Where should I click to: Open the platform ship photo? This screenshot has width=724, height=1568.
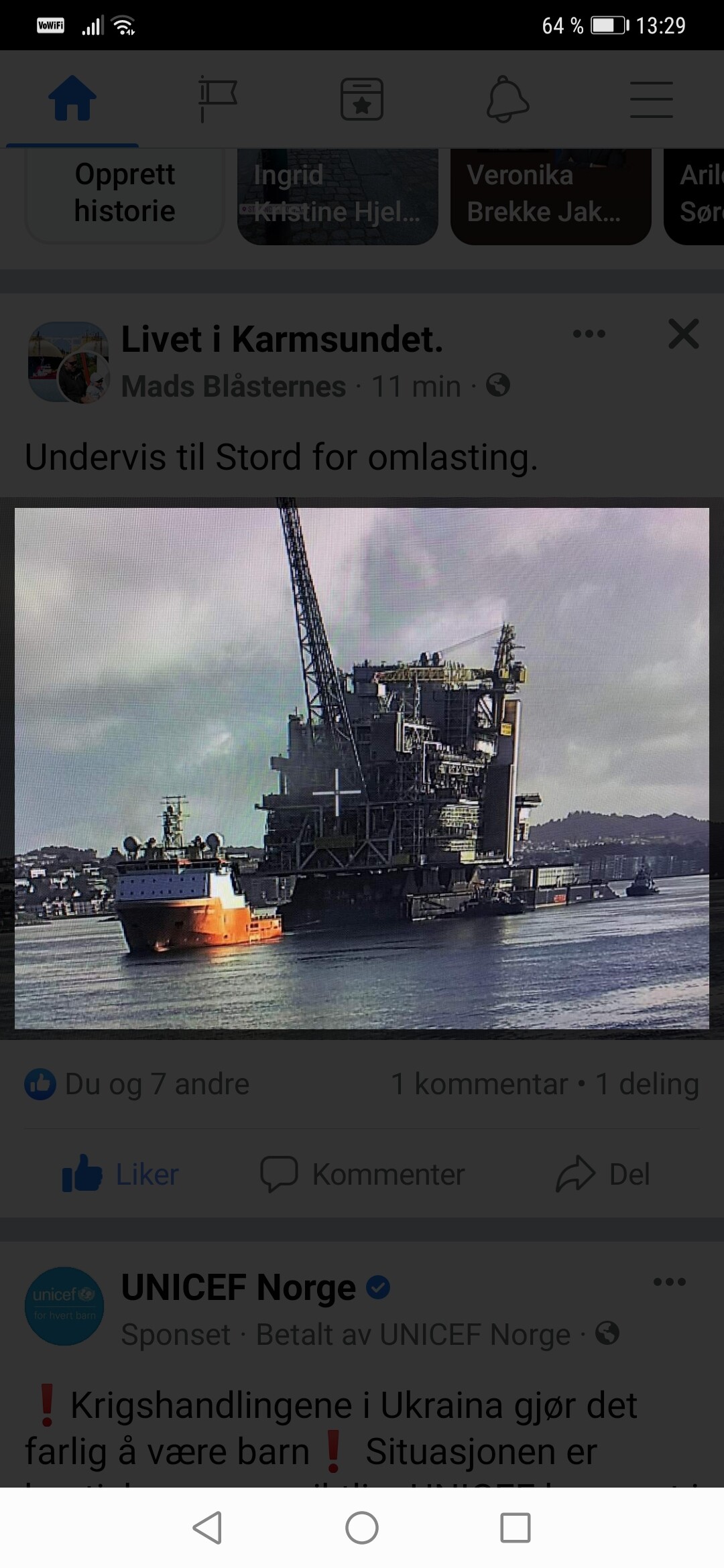[362, 768]
